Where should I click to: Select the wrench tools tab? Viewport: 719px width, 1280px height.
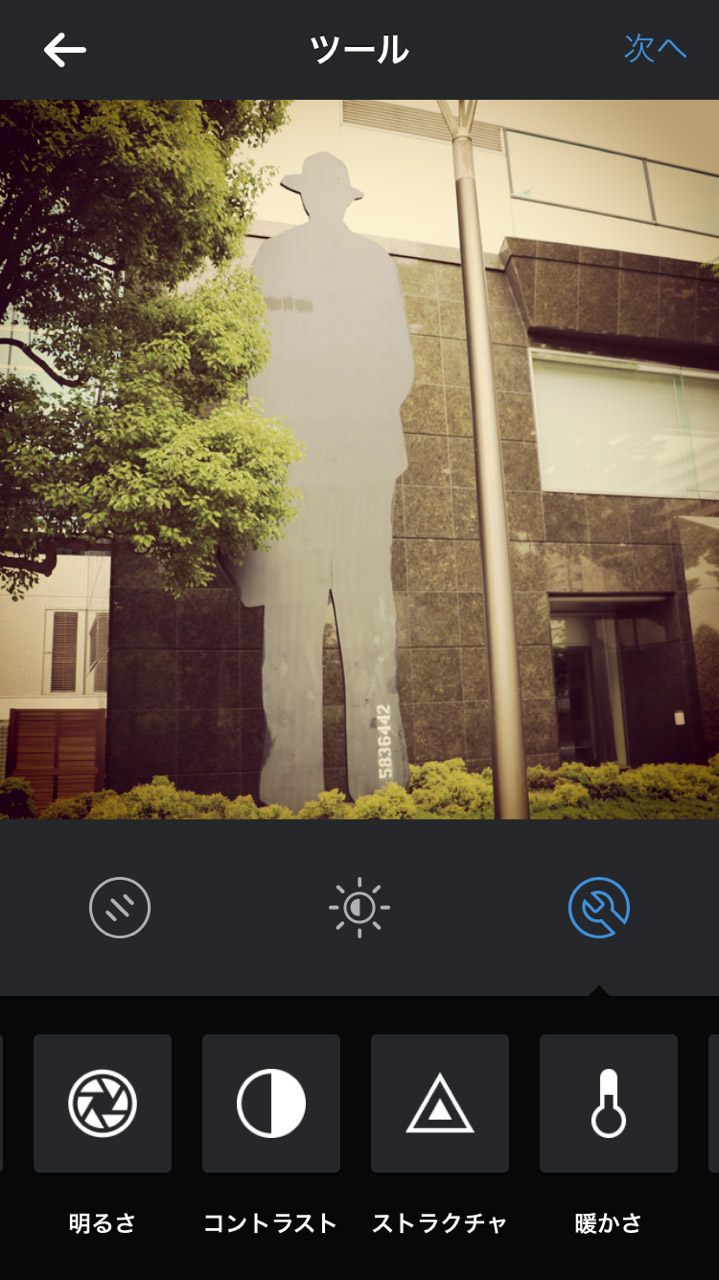point(598,908)
